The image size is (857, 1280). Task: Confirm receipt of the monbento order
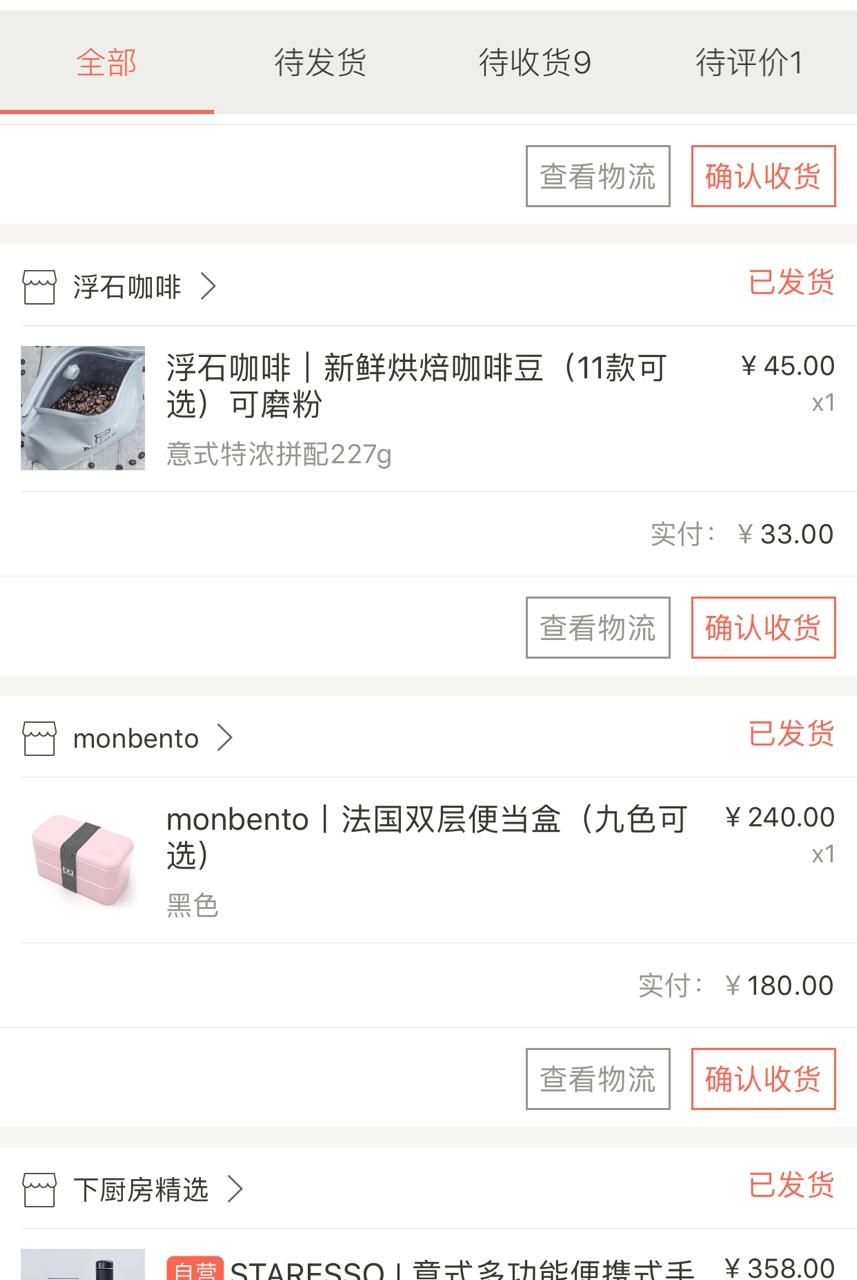pos(763,1079)
